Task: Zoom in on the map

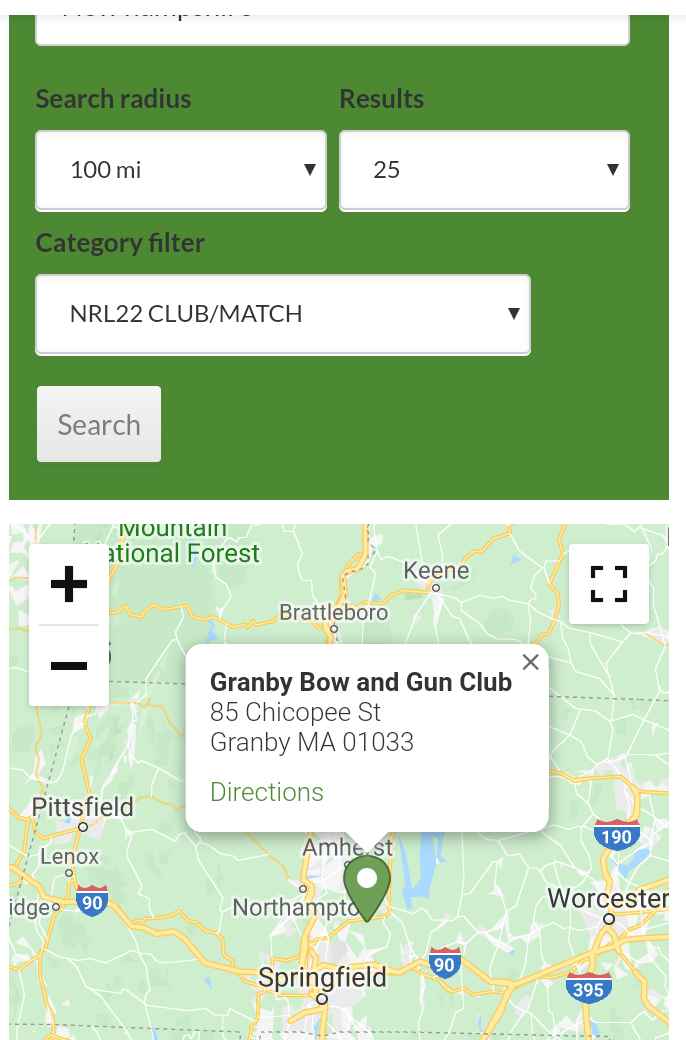Action: coord(69,584)
